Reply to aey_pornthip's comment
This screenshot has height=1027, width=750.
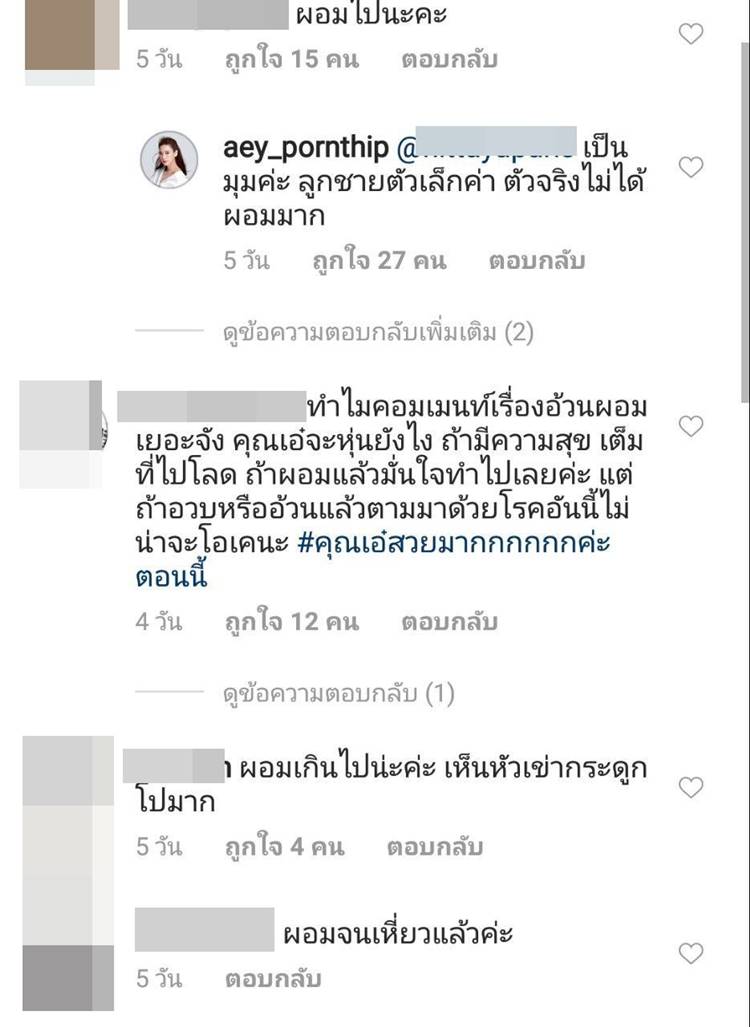[x=535, y=262]
